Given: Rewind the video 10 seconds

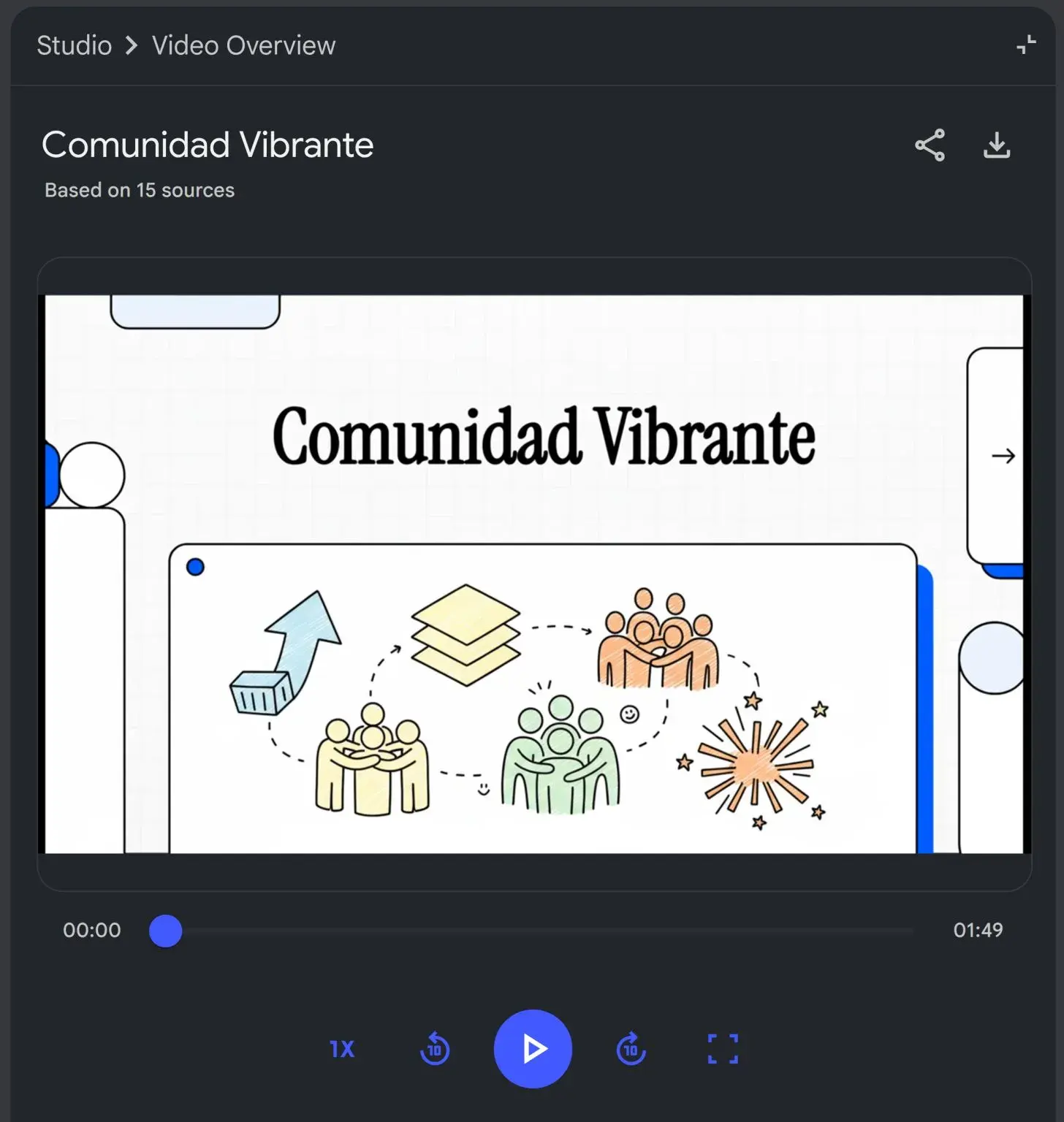Looking at the screenshot, I should (435, 1049).
